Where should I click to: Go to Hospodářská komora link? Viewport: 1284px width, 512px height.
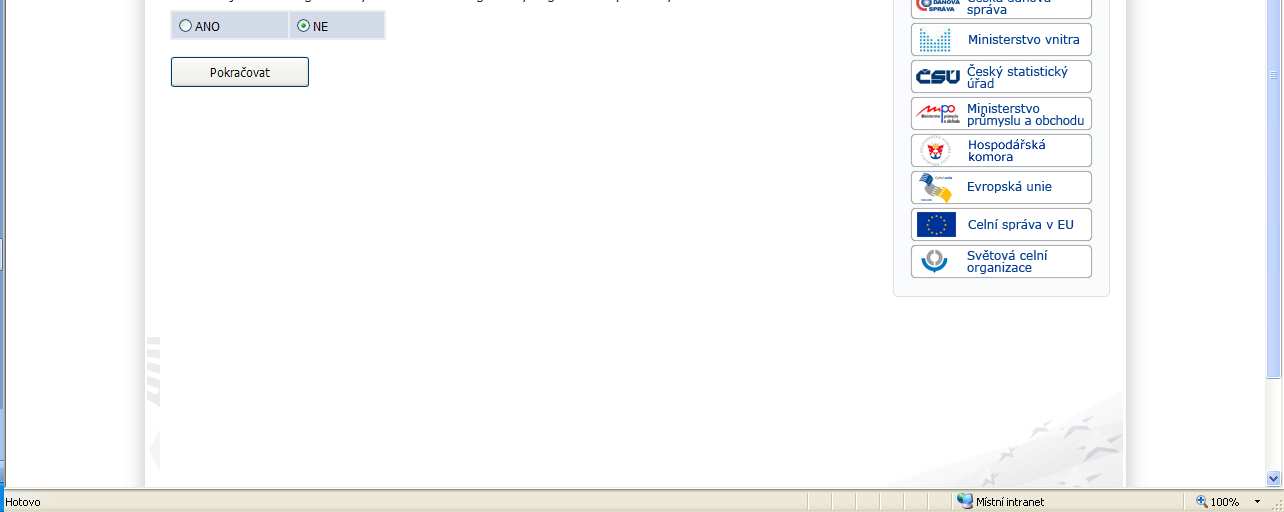(x=1001, y=151)
